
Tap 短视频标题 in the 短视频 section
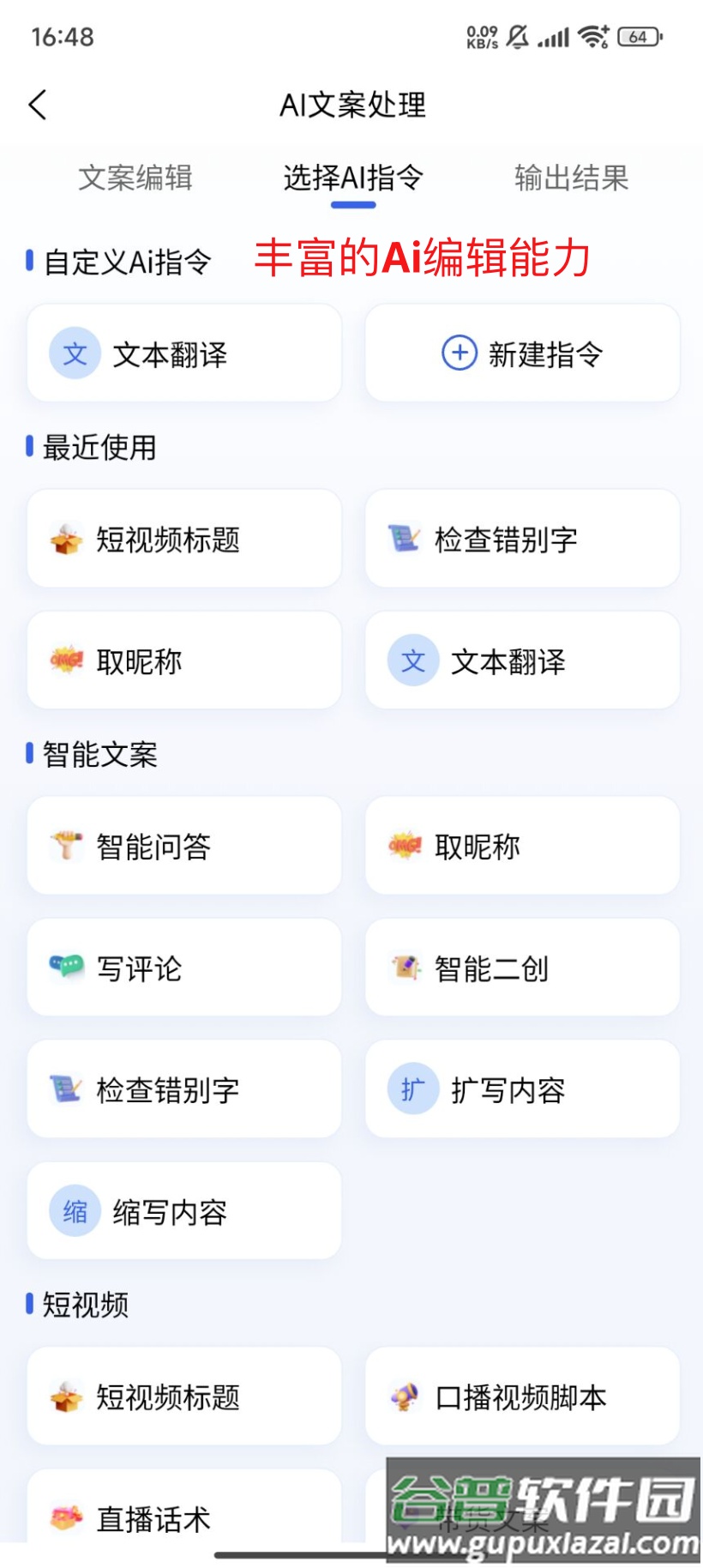point(184,1397)
